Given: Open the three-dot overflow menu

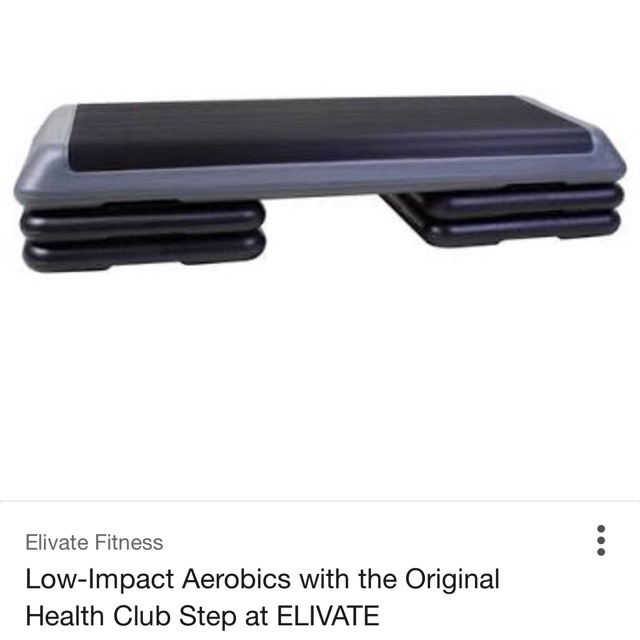Looking at the screenshot, I should pyautogui.click(x=601, y=540).
